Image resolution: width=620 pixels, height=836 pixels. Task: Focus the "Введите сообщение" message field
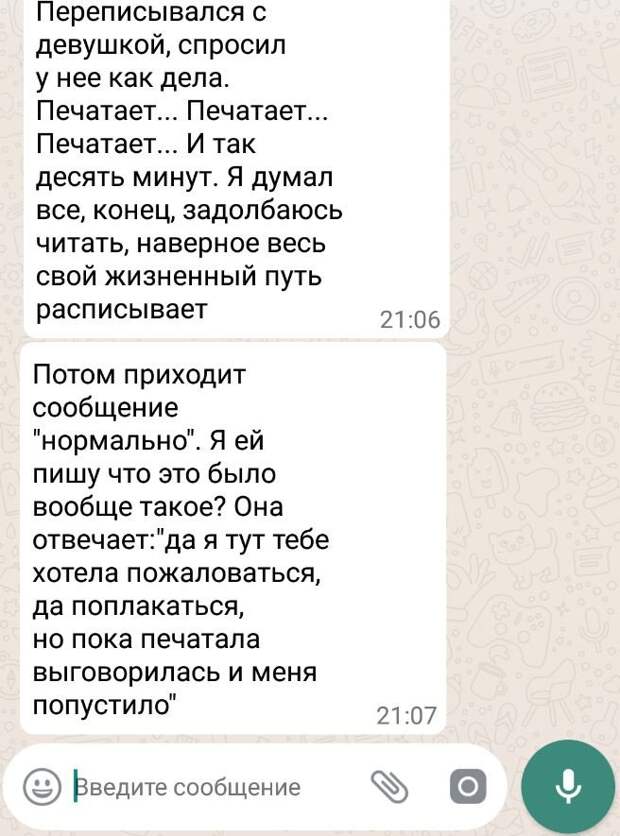pos(200,788)
